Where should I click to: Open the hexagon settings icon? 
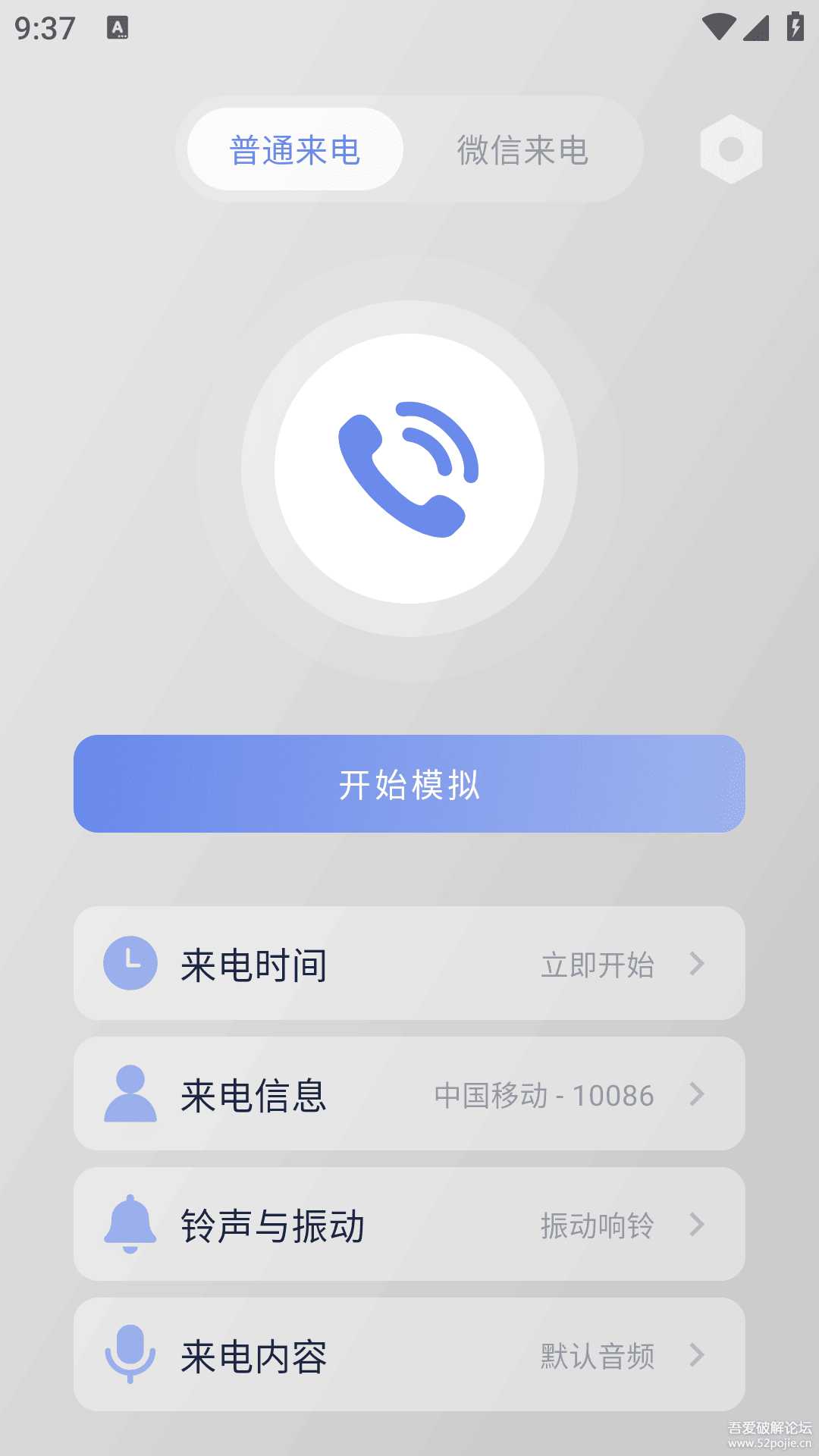731,149
